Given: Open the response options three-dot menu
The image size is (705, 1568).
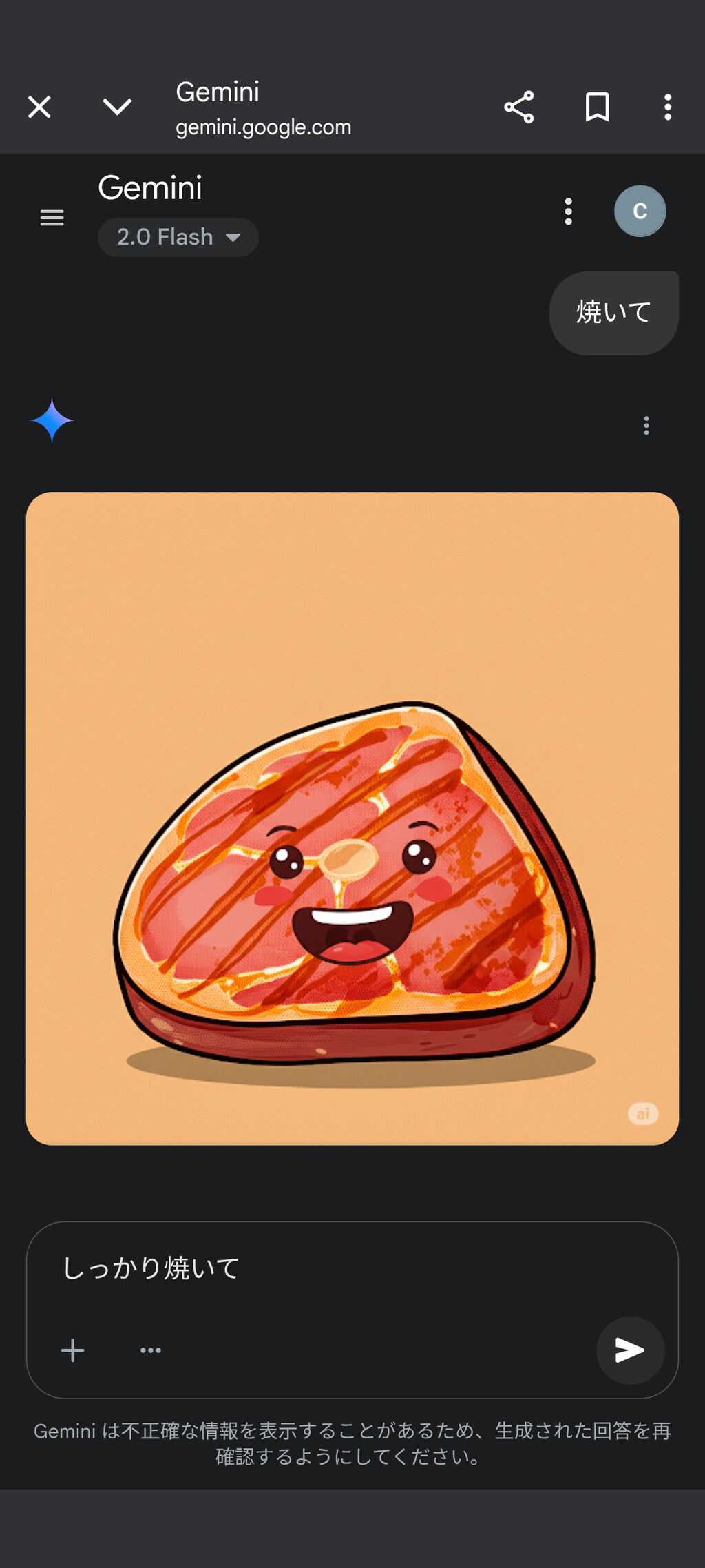Looking at the screenshot, I should click(x=646, y=426).
